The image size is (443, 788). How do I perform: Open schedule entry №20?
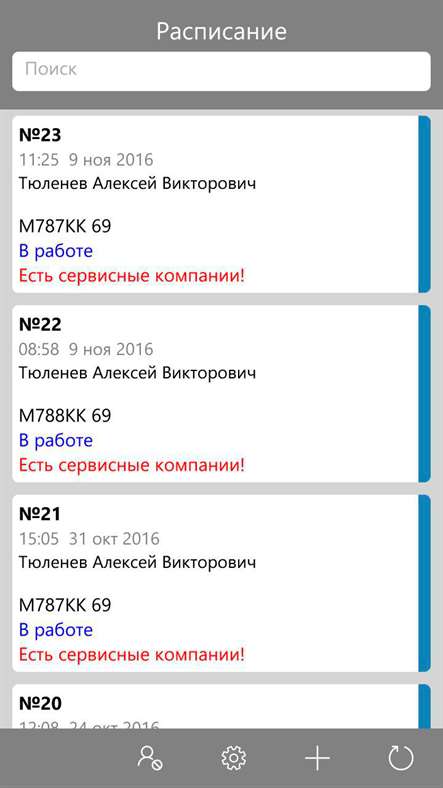click(221, 706)
